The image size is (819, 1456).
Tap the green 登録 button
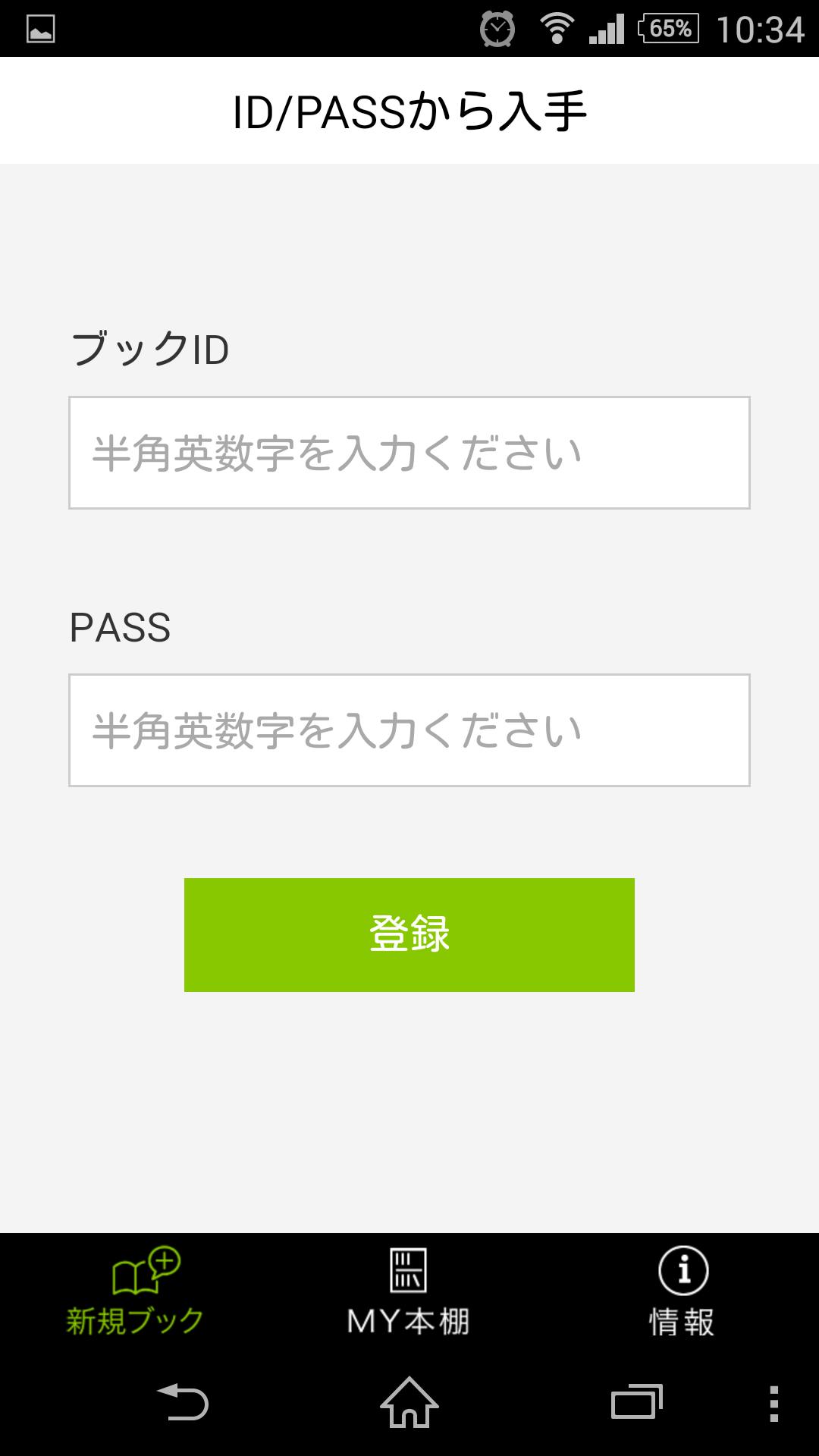click(x=409, y=934)
